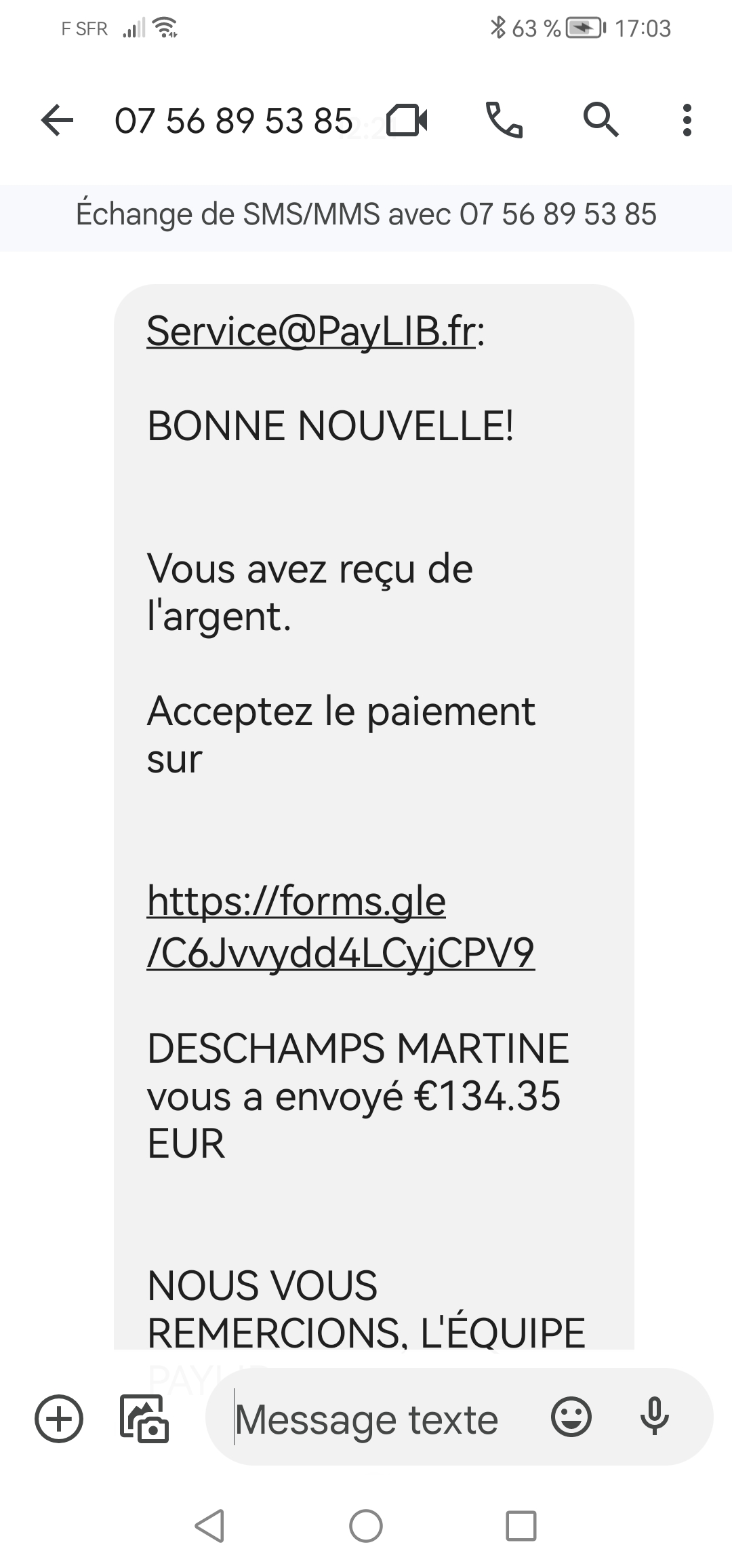
Task: Go to the home screen
Action: pos(366,1526)
